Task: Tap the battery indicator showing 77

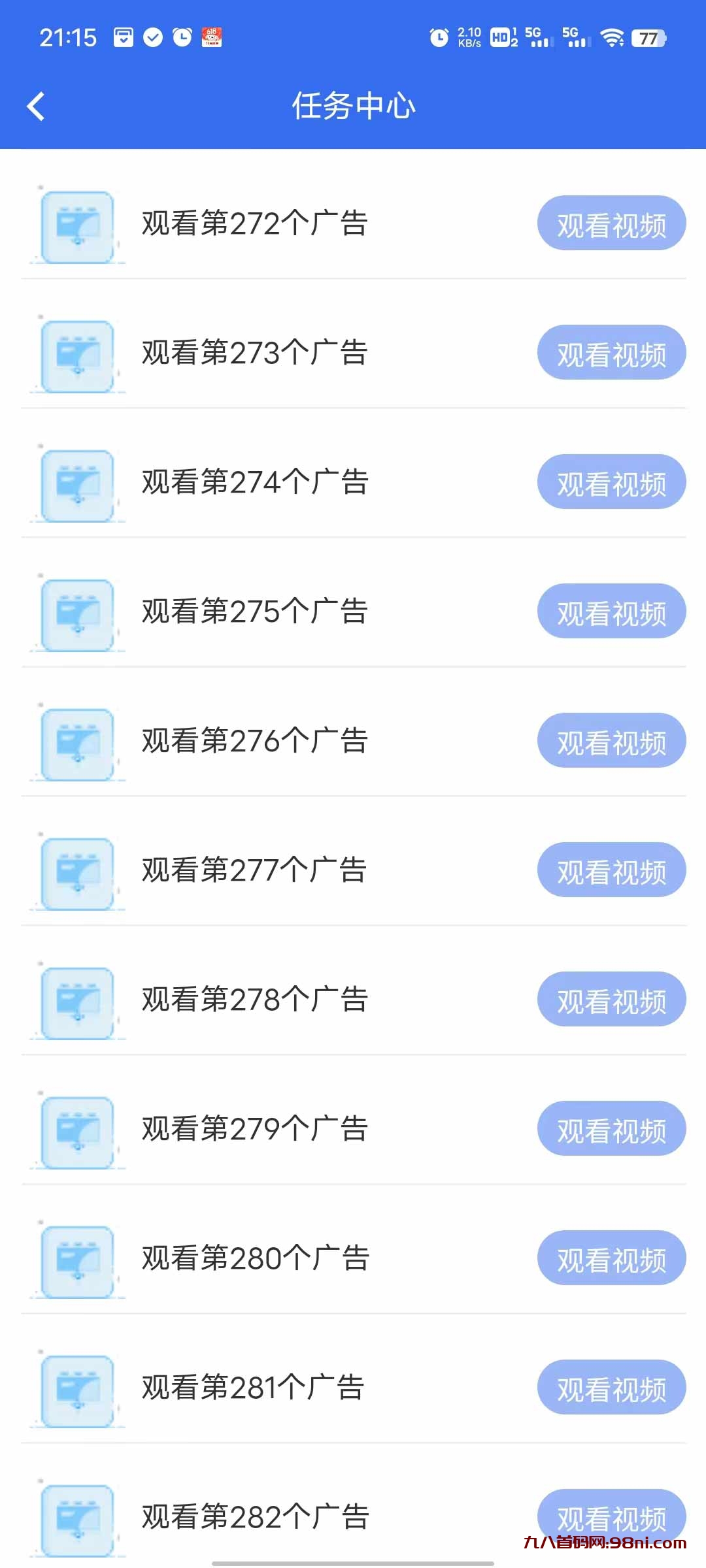Action: [x=648, y=37]
